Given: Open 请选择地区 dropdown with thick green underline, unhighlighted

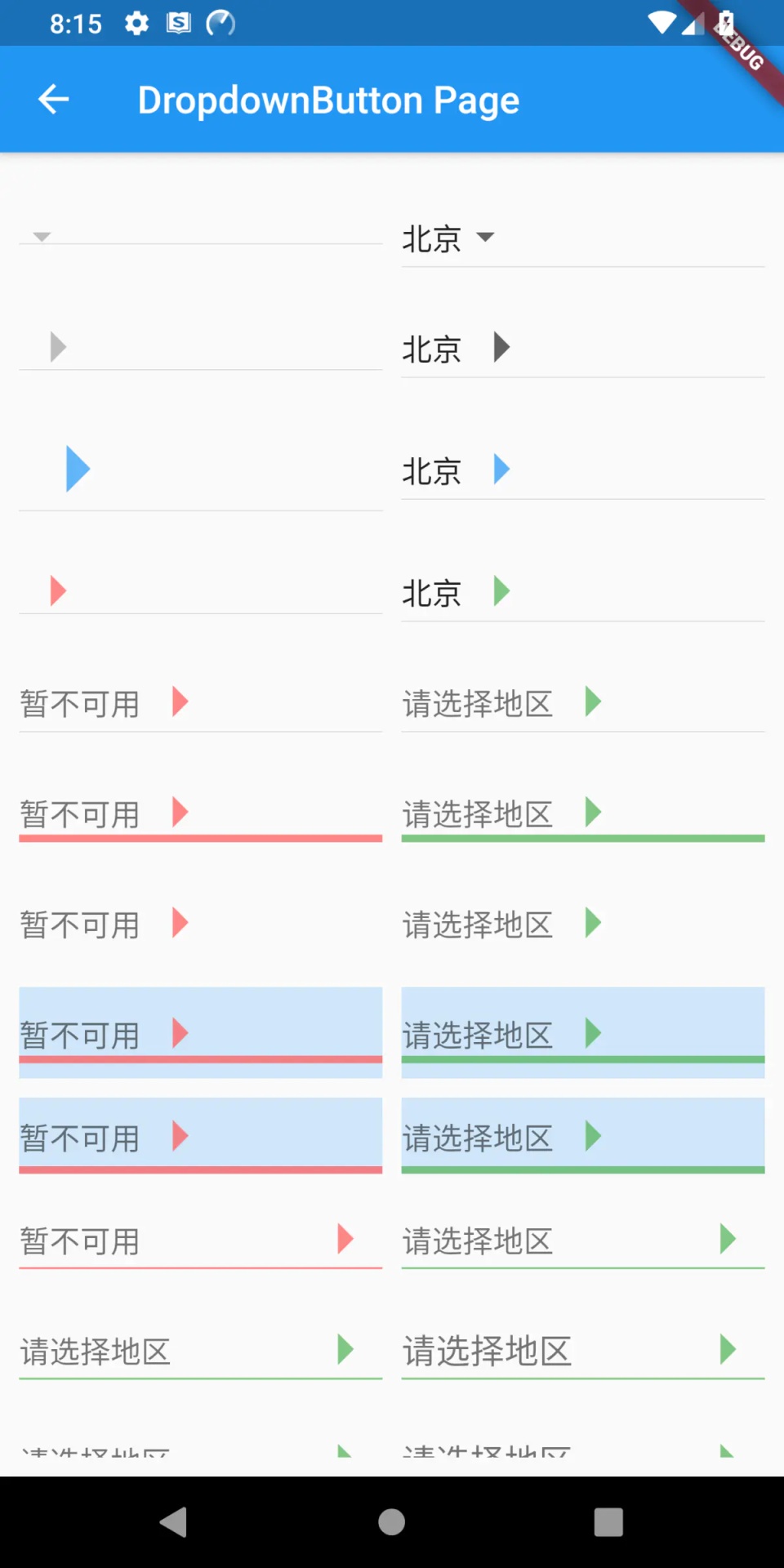Looking at the screenshot, I should tap(501, 814).
